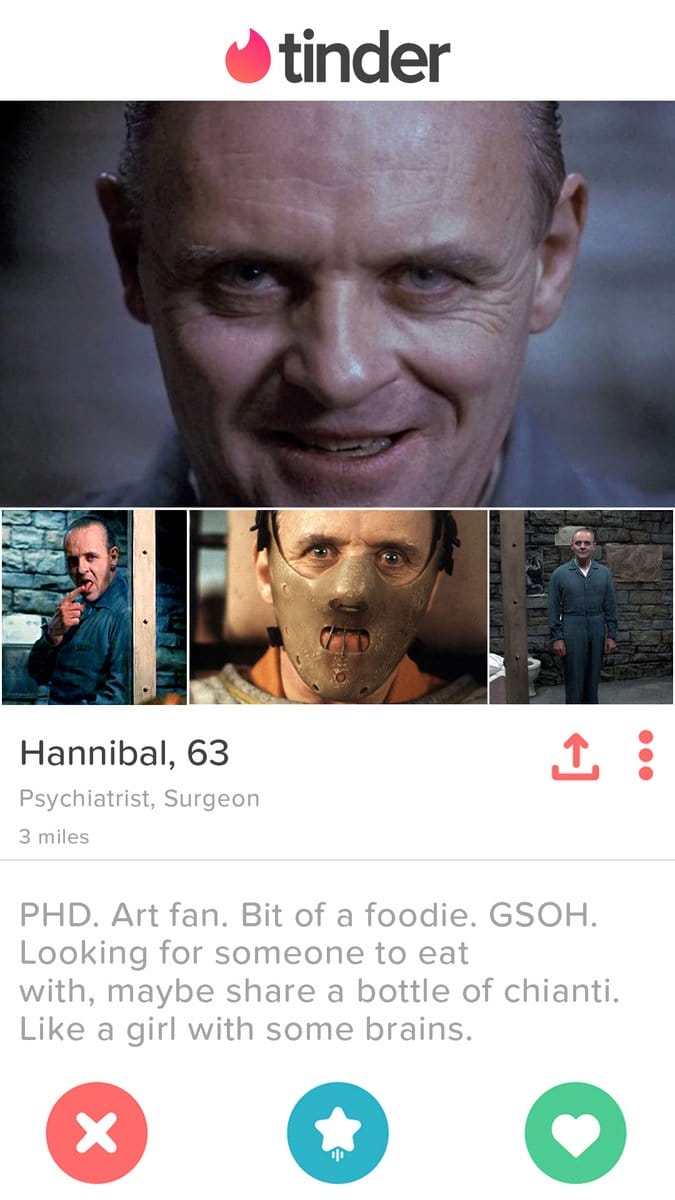Image resolution: width=675 pixels, height=1200 pixels.
Task: Reject the profile with the red X
Action: pyautogui.click(x=97, y=1132)
